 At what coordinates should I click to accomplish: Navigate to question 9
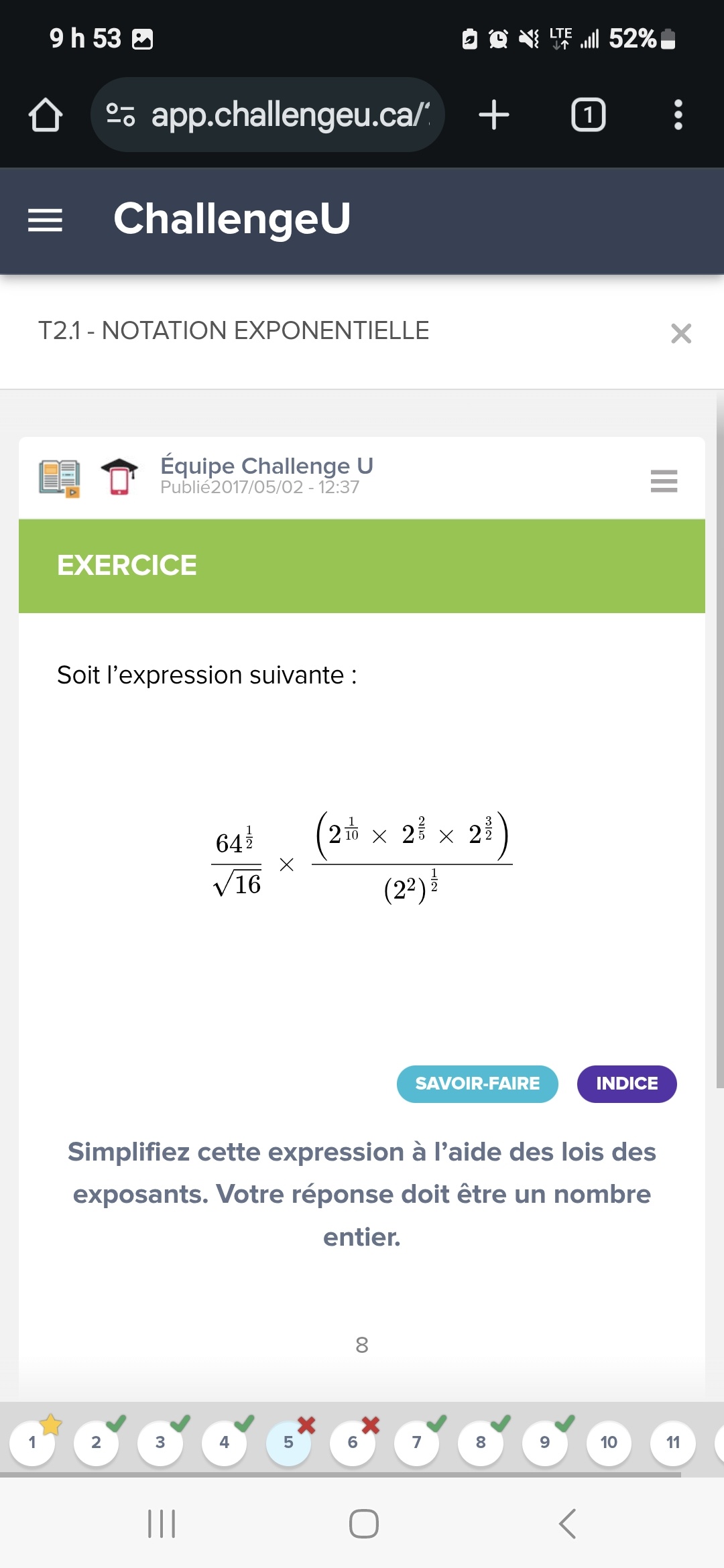544,1442
